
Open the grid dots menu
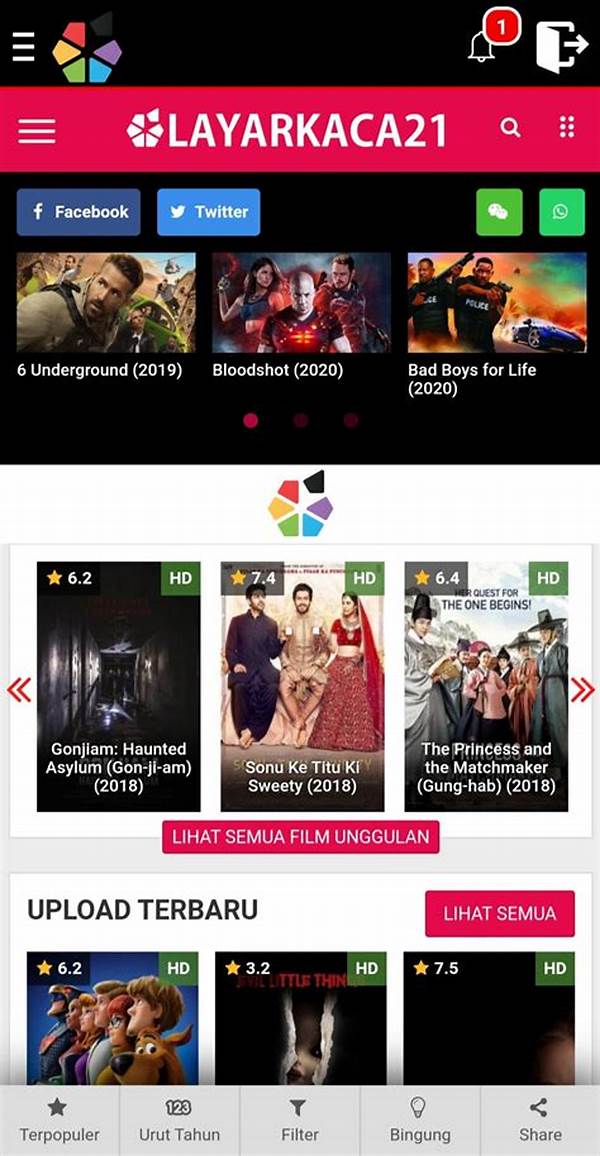[x=567, y=128]
